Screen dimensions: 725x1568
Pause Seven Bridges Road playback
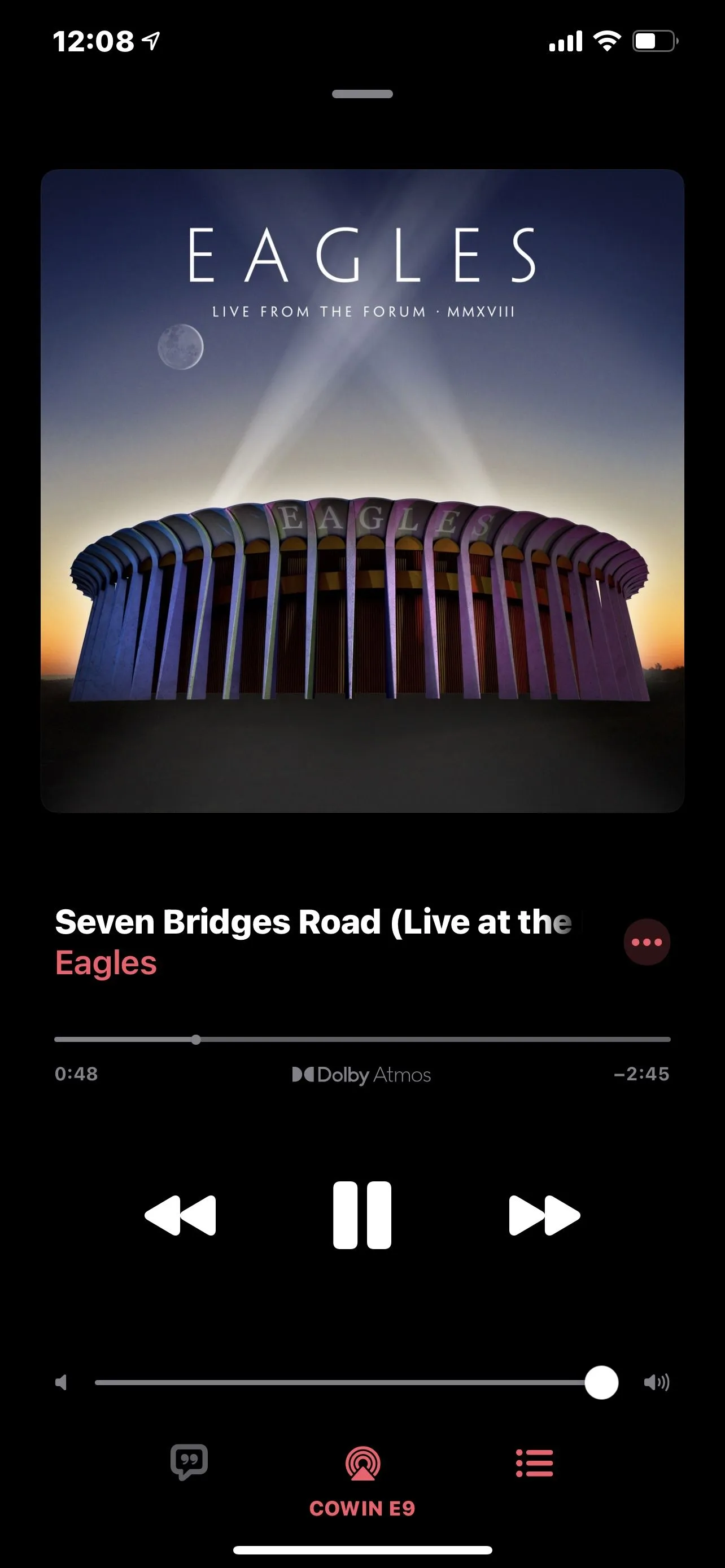click(362, 1215)
